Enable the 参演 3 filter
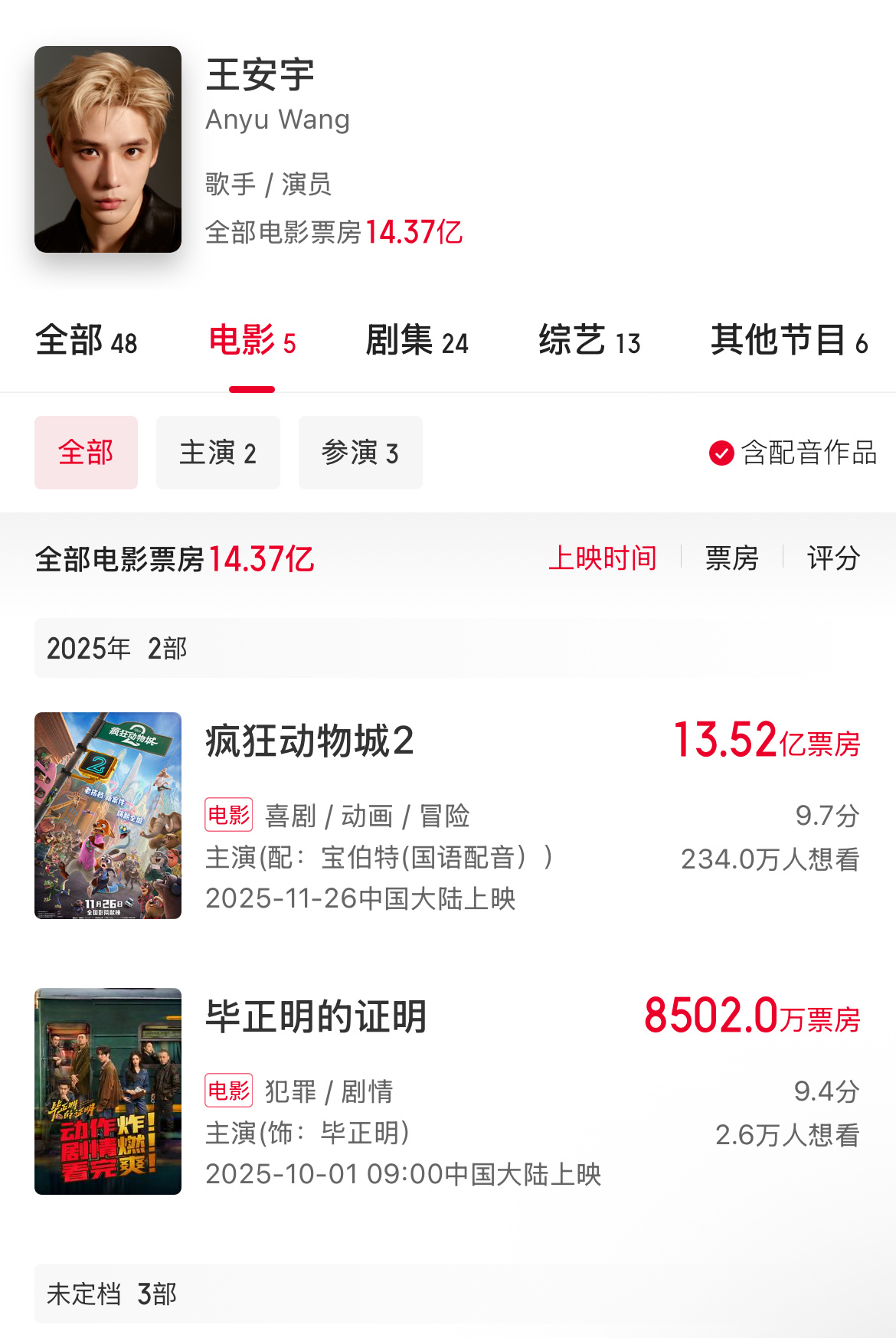This screenshot has width=896, height=1338. 360,453
